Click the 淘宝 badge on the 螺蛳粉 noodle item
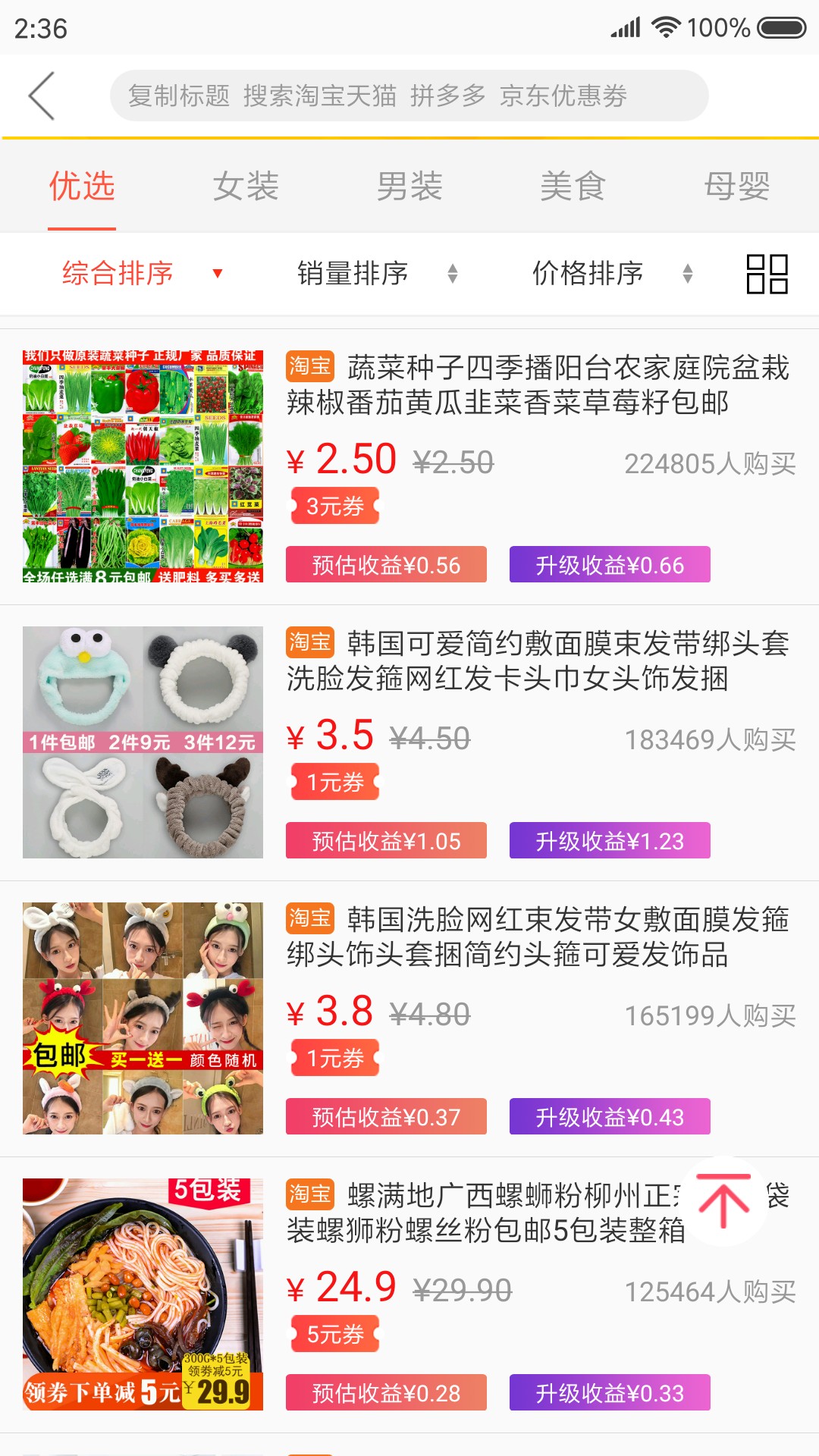 click(x=310, y=1194)
